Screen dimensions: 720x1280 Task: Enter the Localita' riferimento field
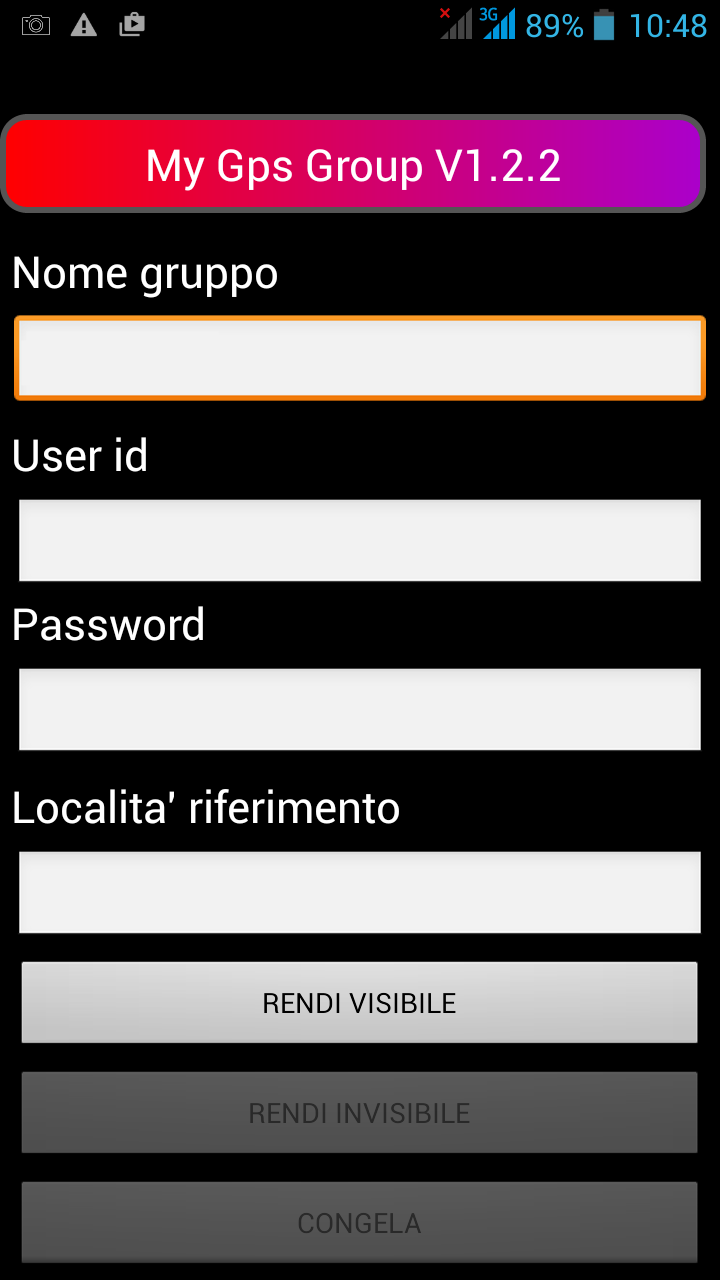click(360, 892)
